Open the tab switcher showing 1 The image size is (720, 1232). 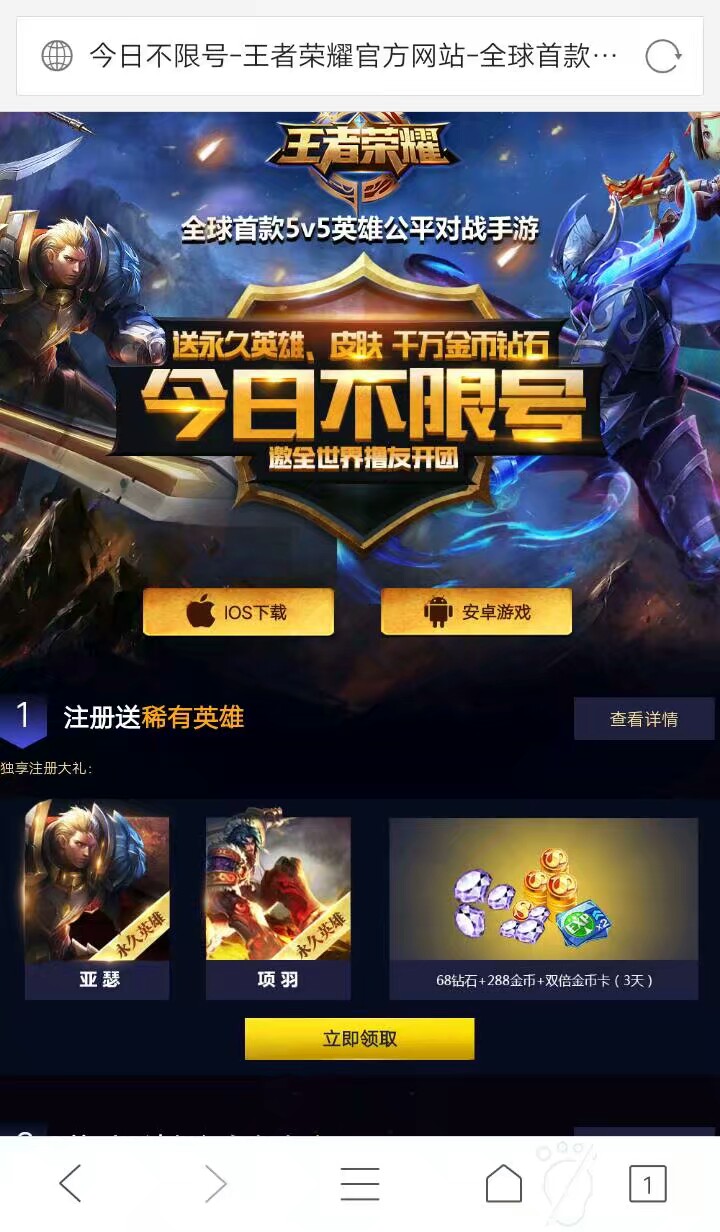coord(647,1185)
